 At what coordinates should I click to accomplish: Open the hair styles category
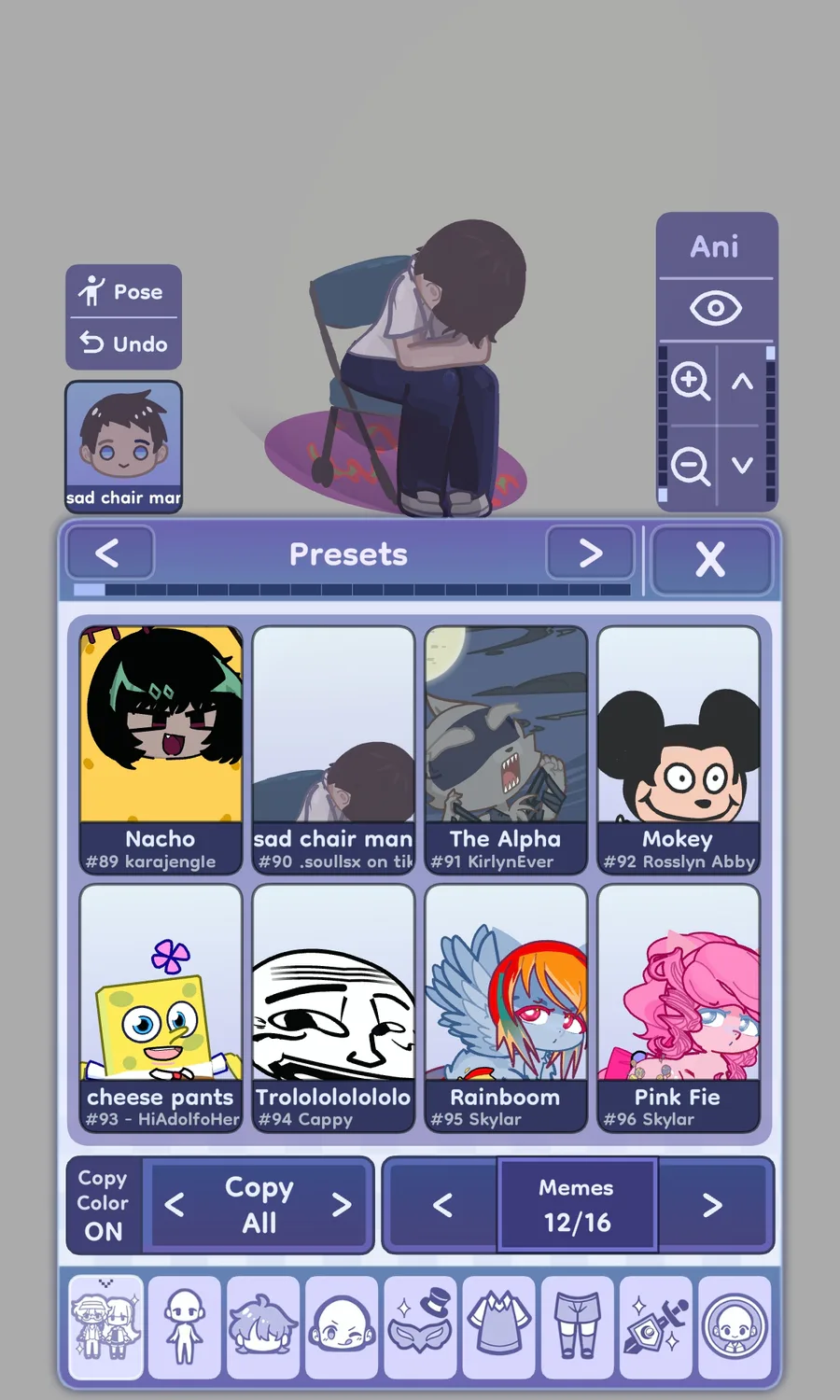262,1326
